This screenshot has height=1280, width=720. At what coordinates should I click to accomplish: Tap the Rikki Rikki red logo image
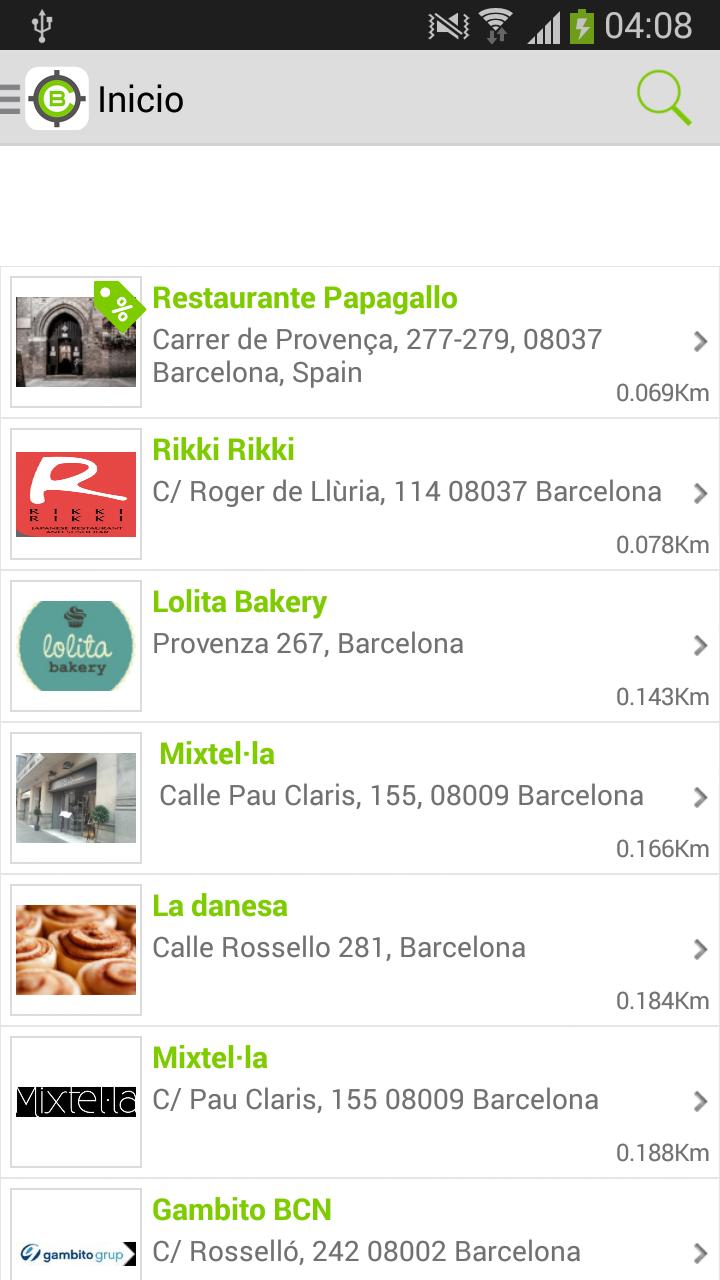point(75,493)
